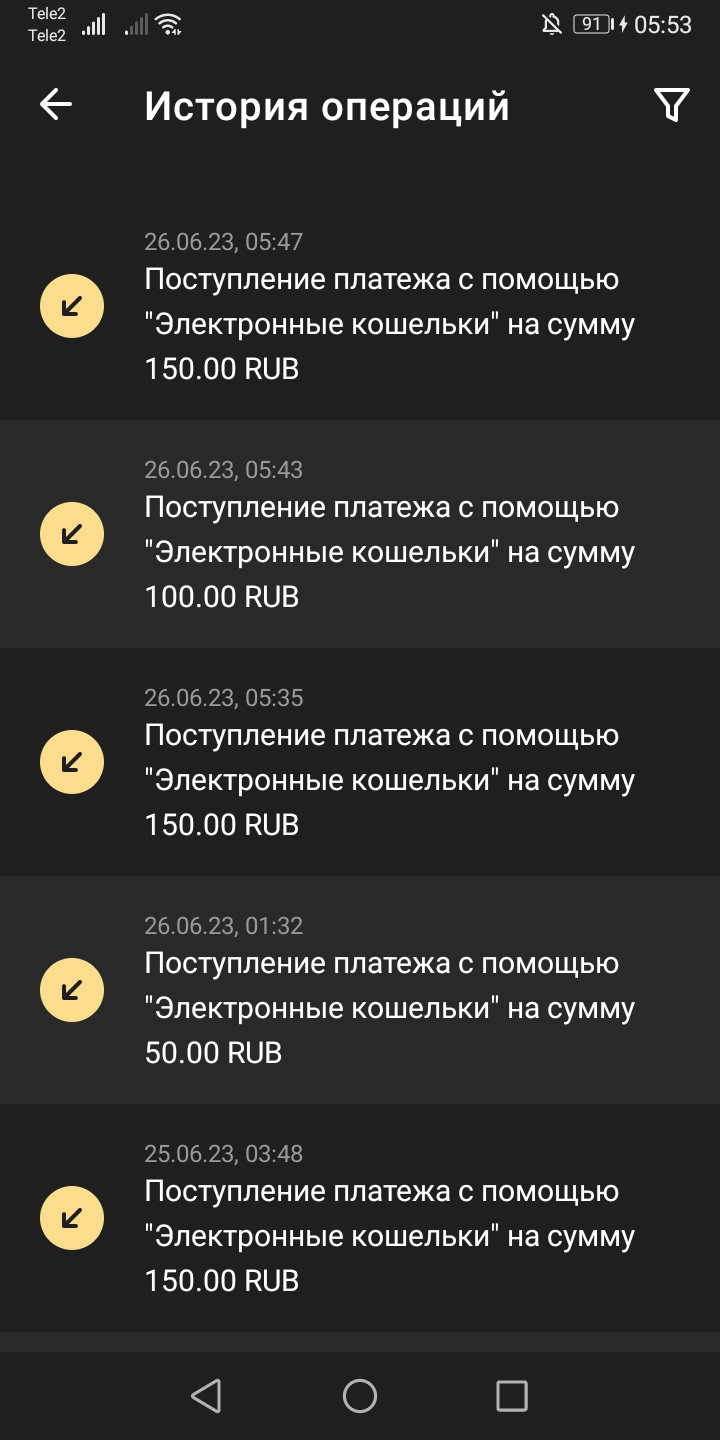Viewport: 720px width, 1440px height.
Task: Open the transaction filter icon
Action: (672, 104)
